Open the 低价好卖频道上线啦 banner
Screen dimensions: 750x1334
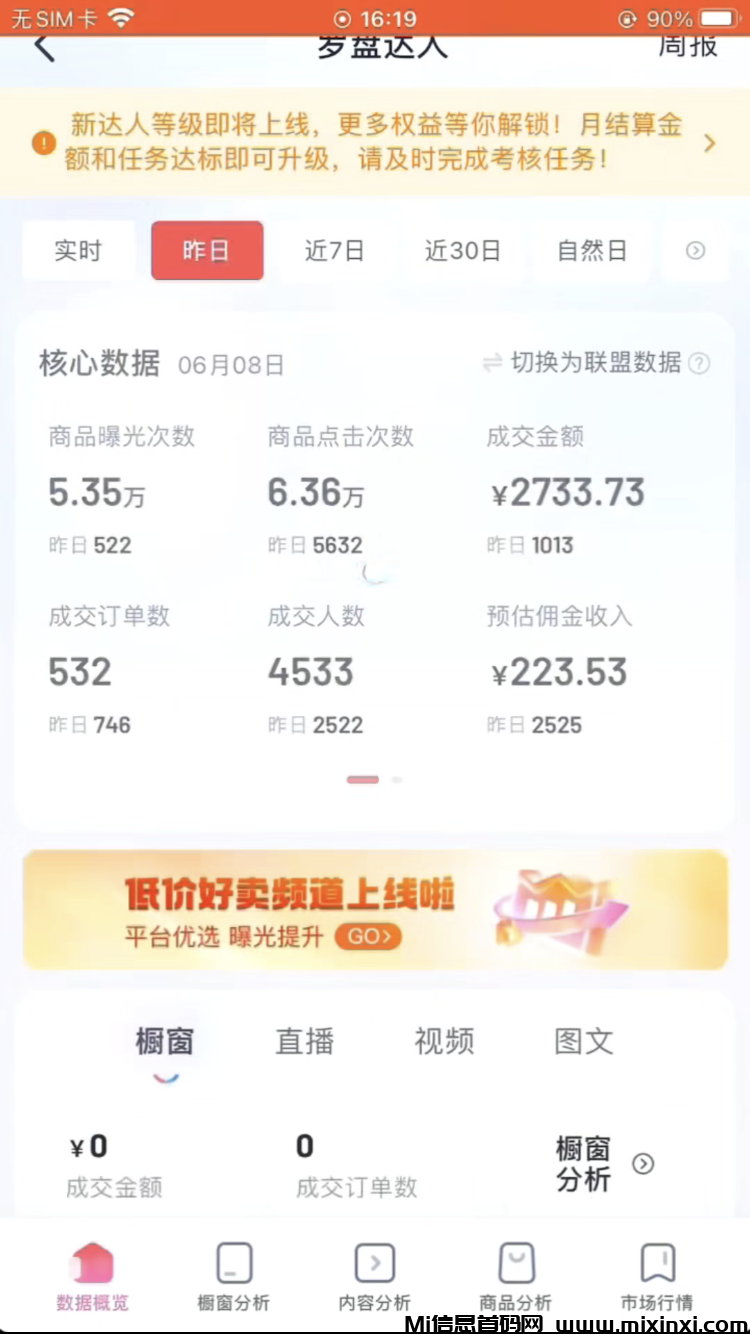pyautogui.click(x=375, y=909)
